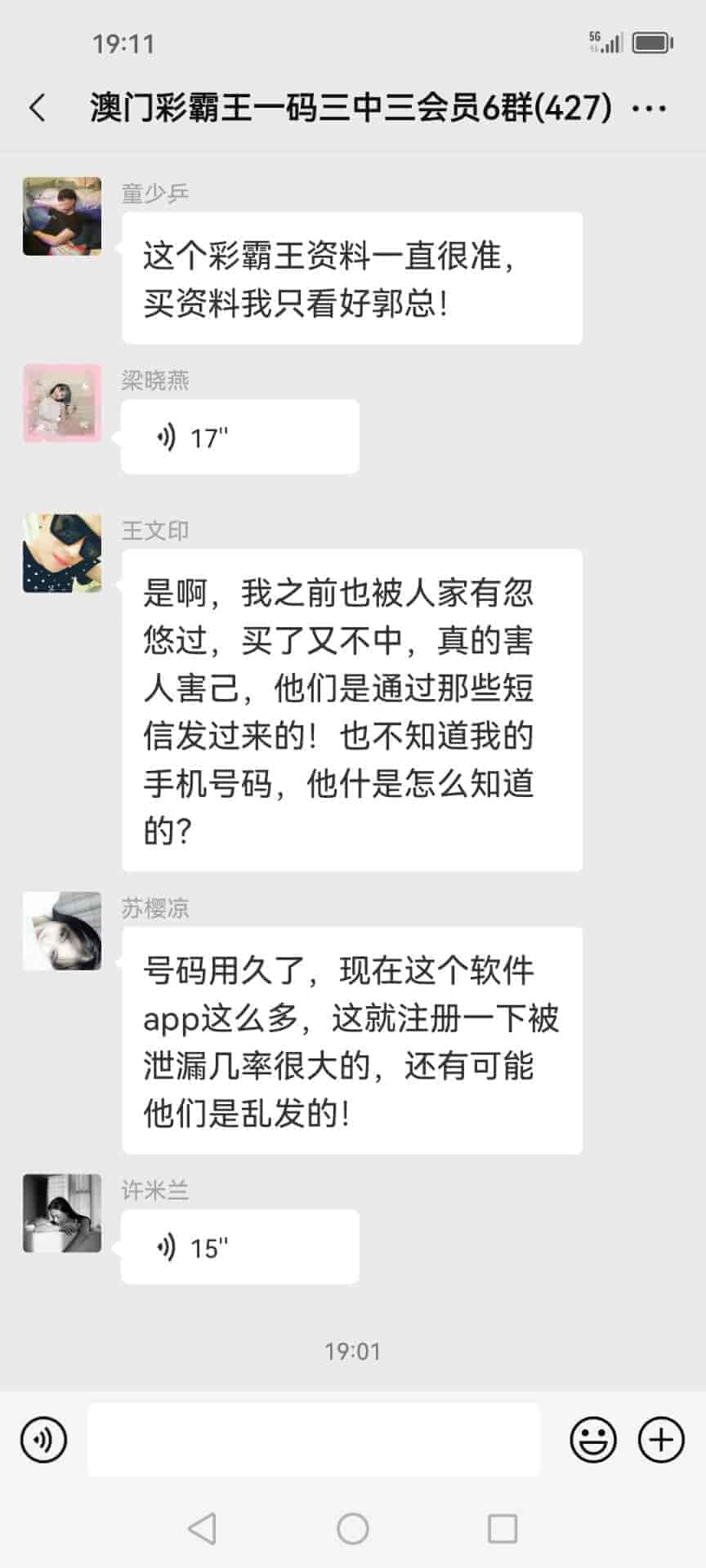
Task: Open the group chat overflow menu
Action: pos(650,108)
